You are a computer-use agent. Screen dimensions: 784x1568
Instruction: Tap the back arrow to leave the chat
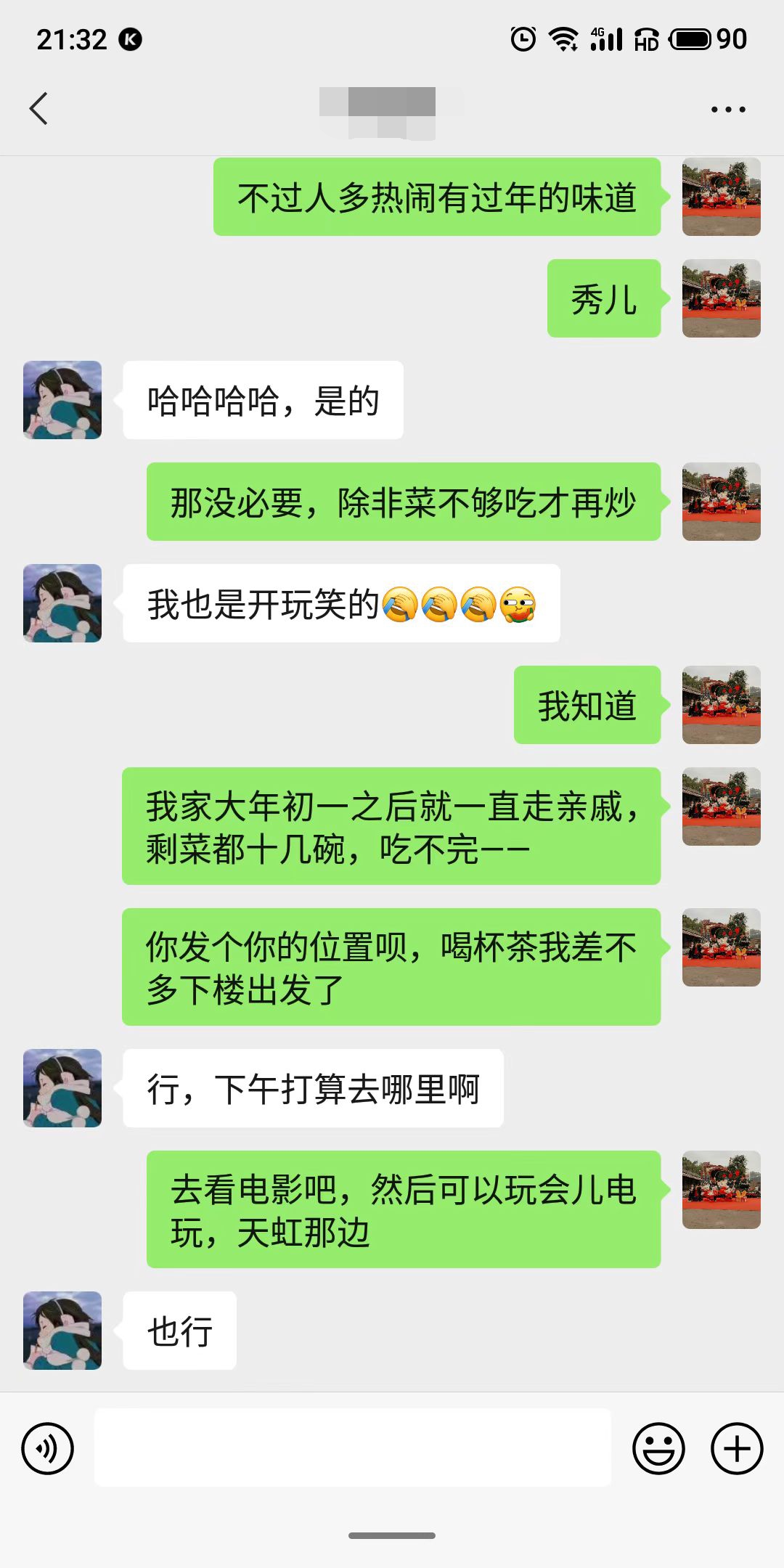pyautogui.click(x=38, y=107)
